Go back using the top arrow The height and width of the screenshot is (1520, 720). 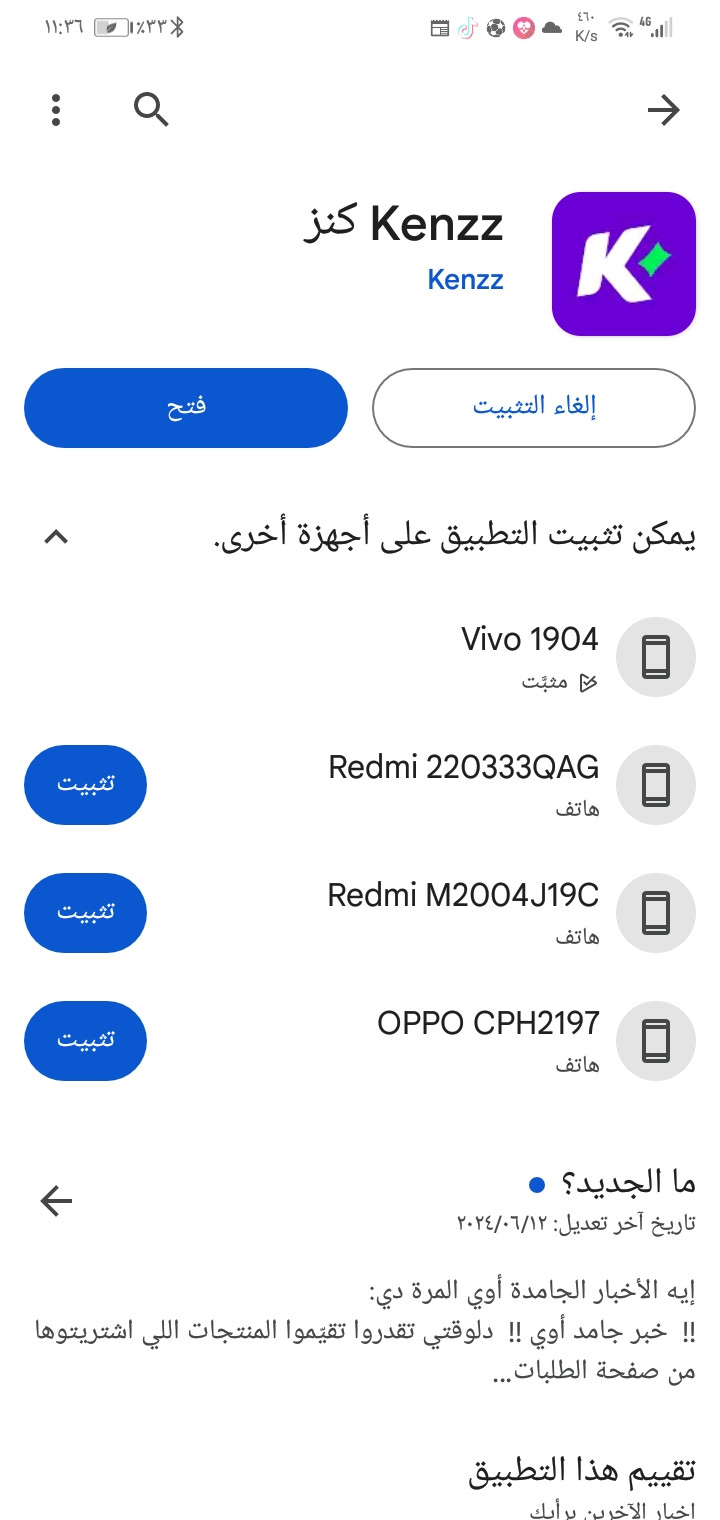click(664, 110)
